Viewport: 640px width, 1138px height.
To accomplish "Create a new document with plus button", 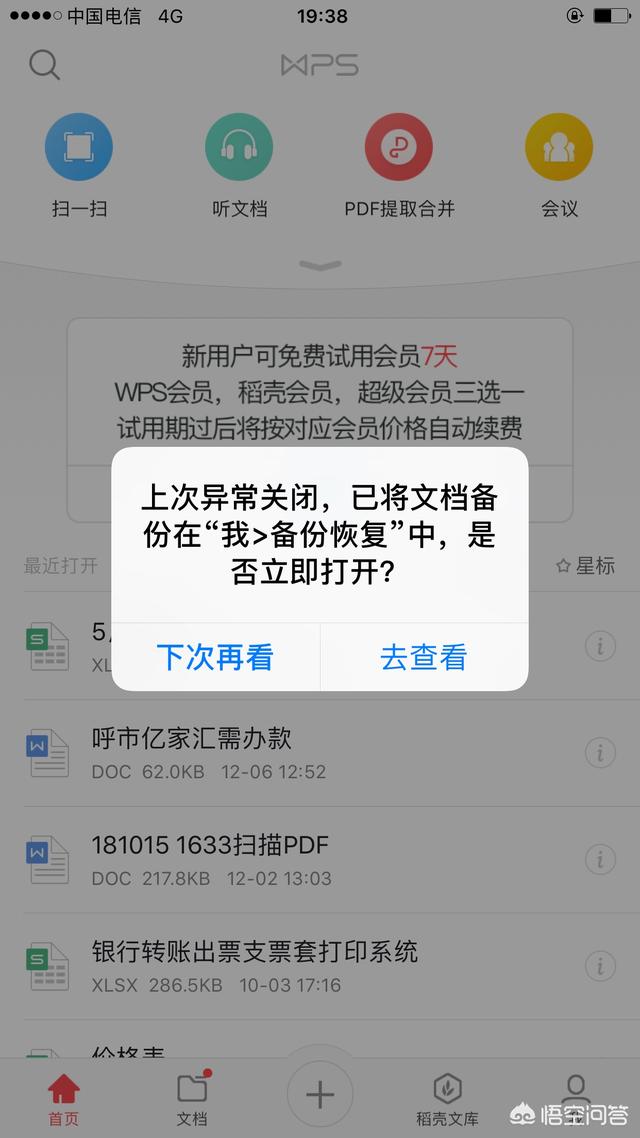I will (320, 1094).
